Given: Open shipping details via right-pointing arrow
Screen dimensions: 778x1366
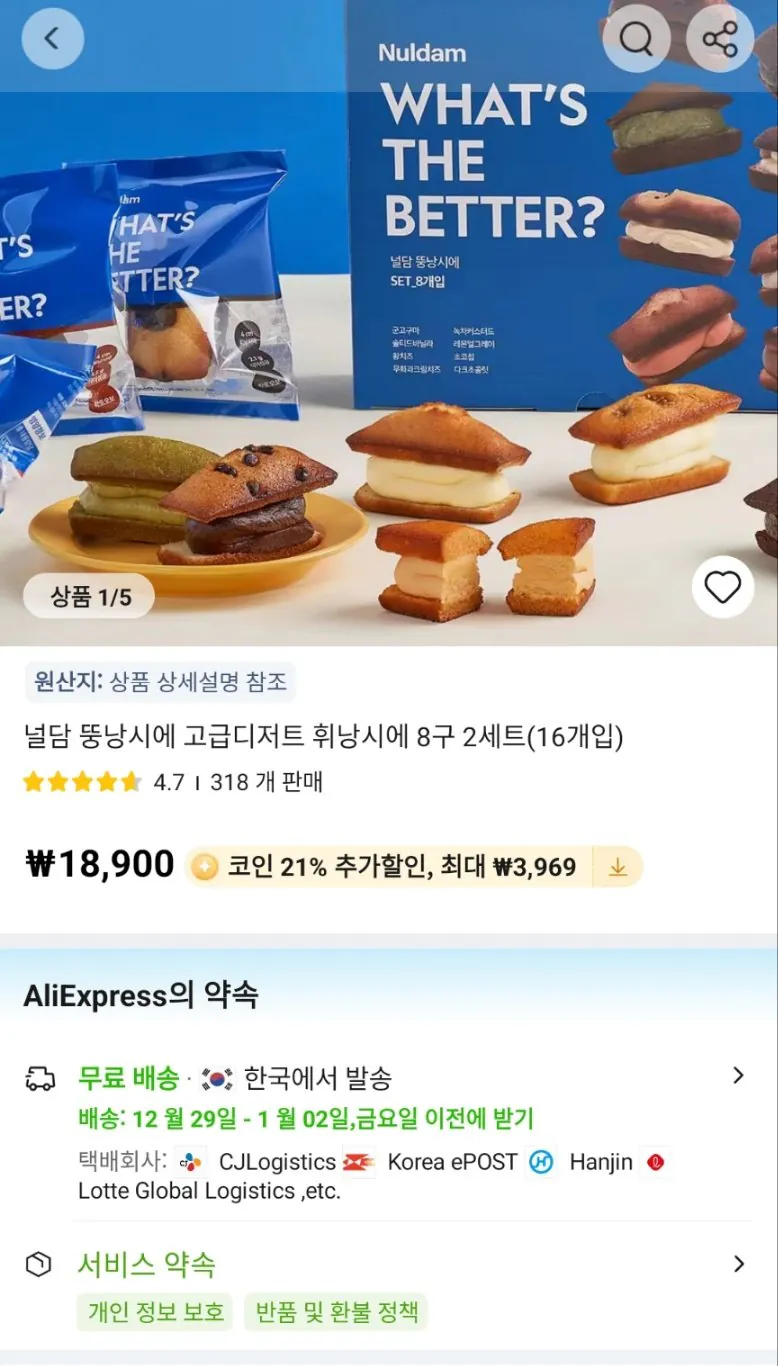Looking at the screenshot, I should click(739, 1077).
